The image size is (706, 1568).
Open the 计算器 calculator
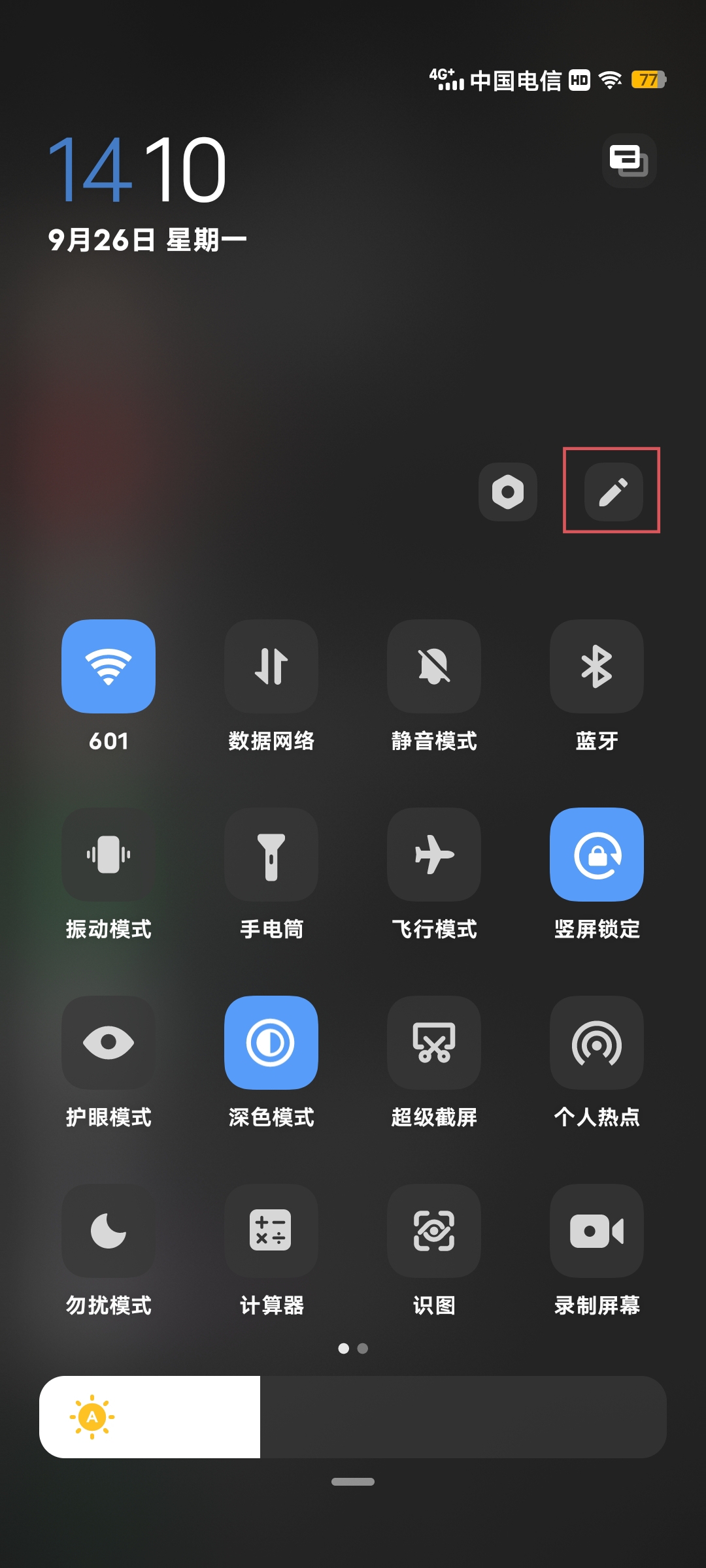(x=271, y=1230)
